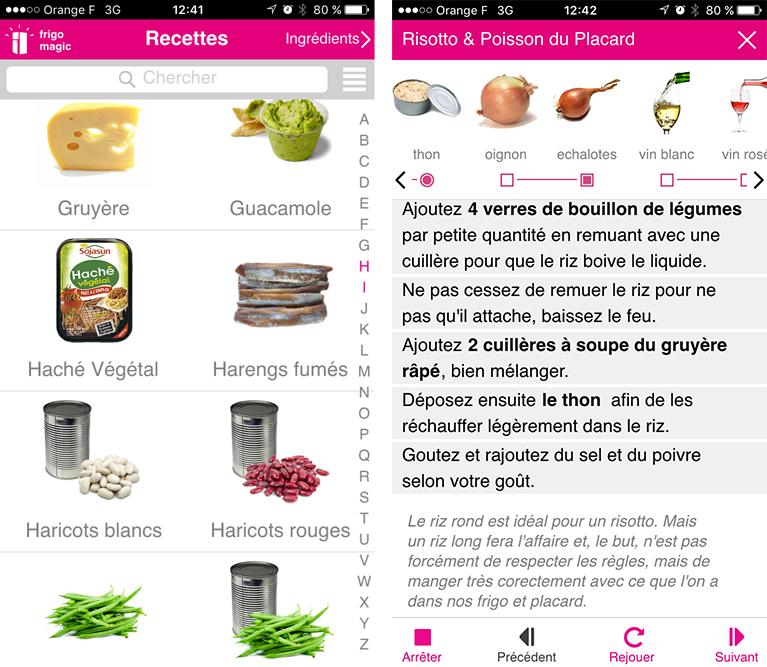
Task: Advance to Suivant step
Action: pos(737,644)
